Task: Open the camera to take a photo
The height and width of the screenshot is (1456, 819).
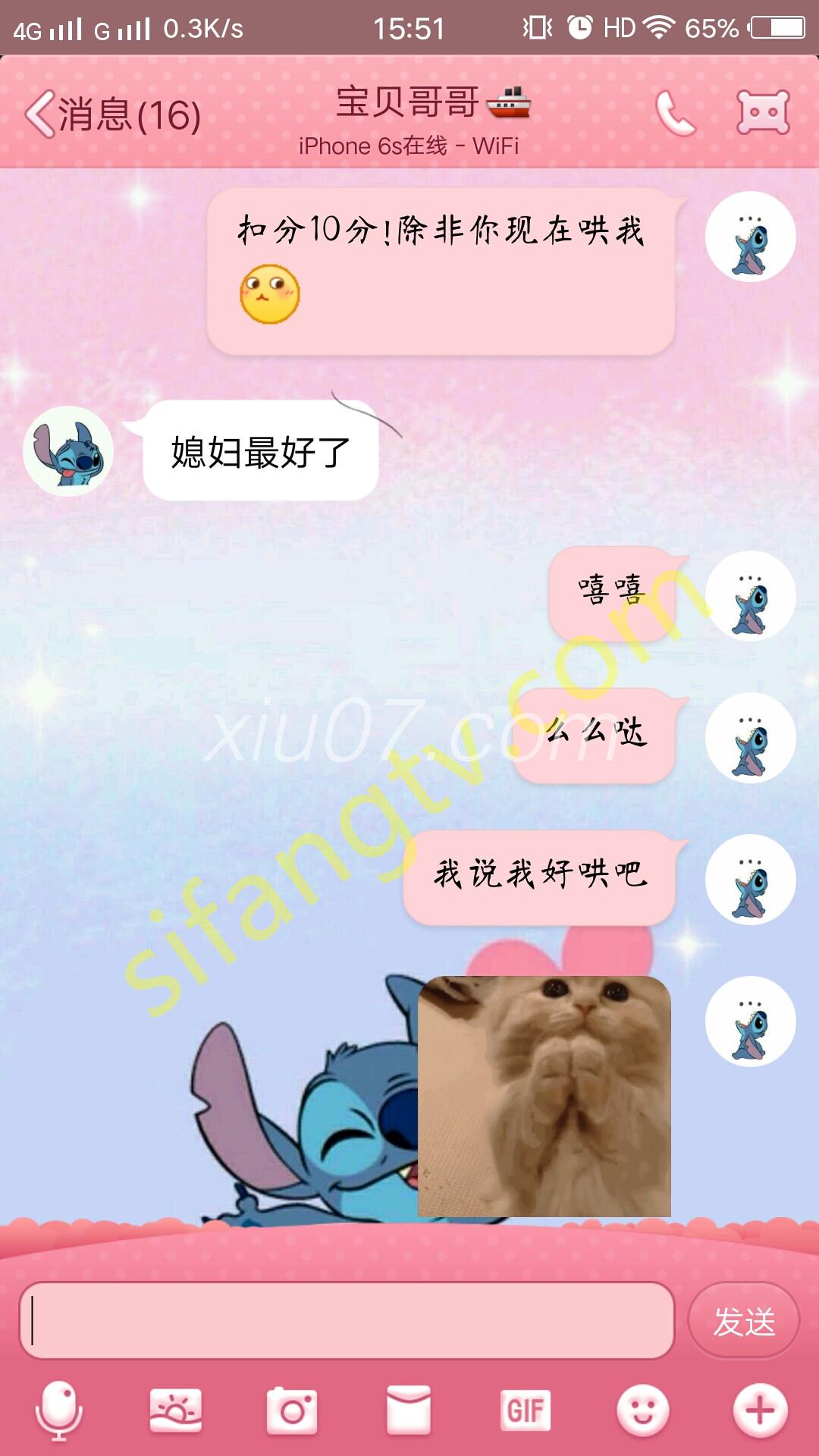Action: (x=292, y=1411)
